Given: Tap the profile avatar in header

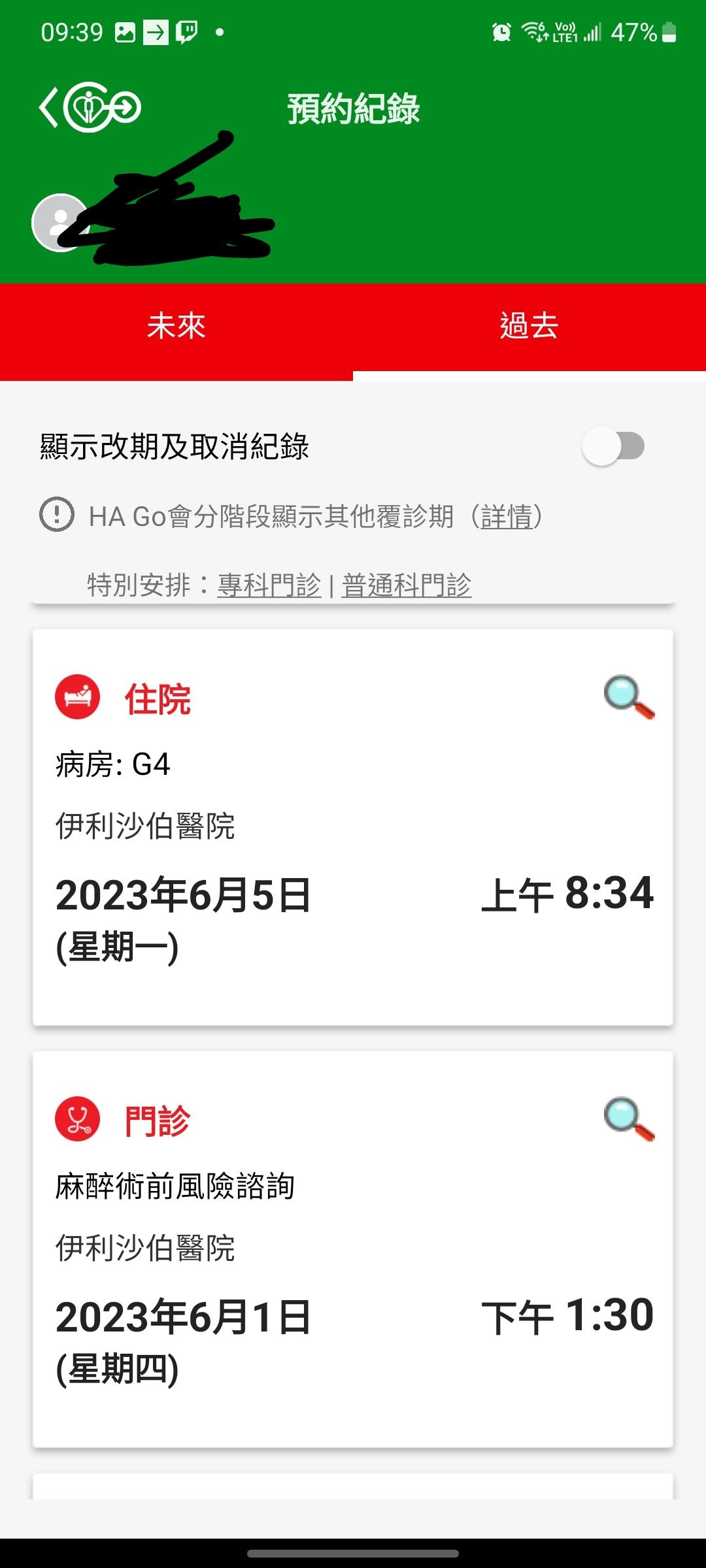Looking at the screenshot, I should click(60, 223).
